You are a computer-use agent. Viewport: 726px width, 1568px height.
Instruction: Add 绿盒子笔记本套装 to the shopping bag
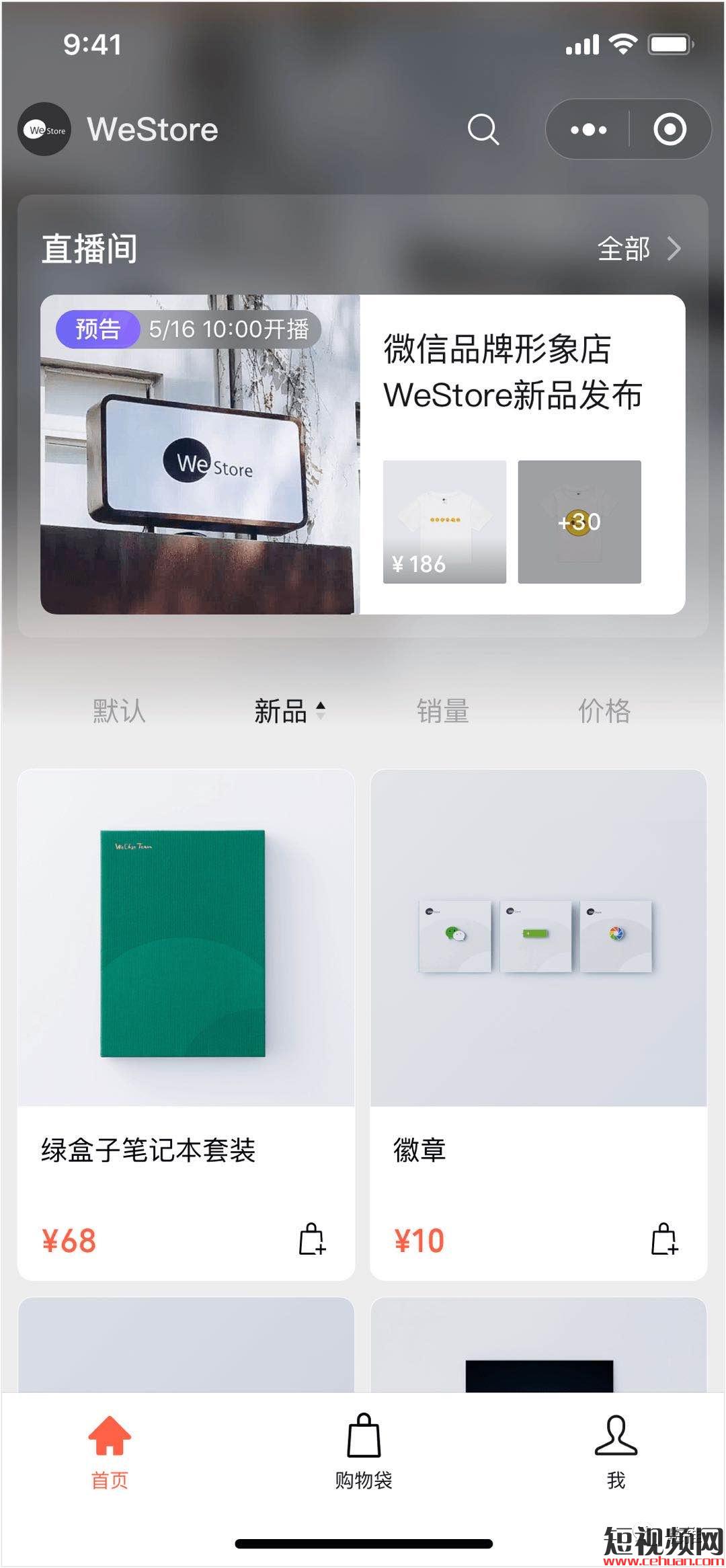(x=312, y=1239)
